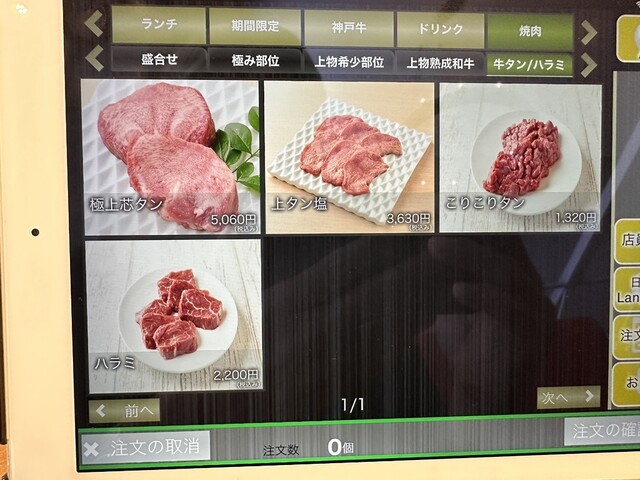
Task: Open the 上物希少部位 subcategory
Action: [348, 63]
